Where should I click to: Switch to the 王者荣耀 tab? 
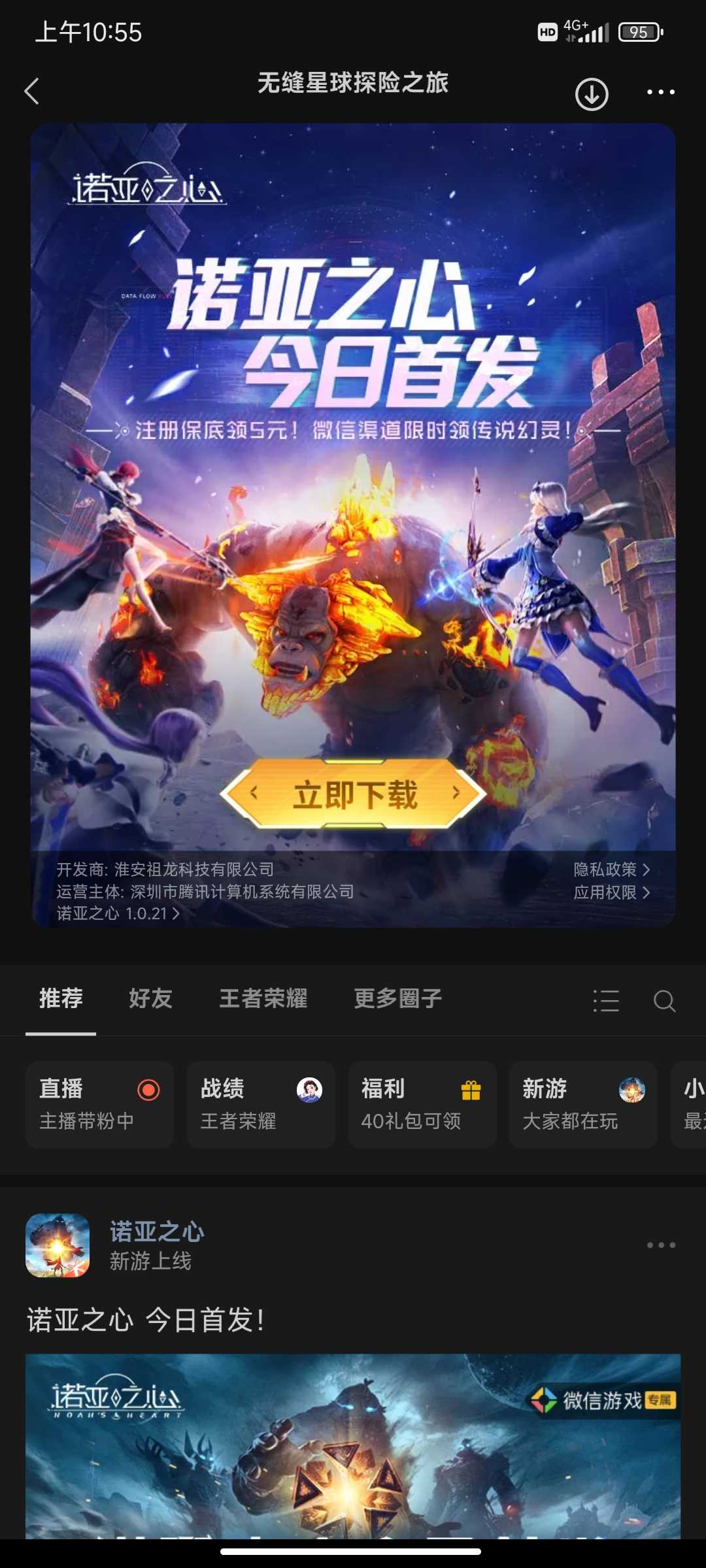point(263,998)
